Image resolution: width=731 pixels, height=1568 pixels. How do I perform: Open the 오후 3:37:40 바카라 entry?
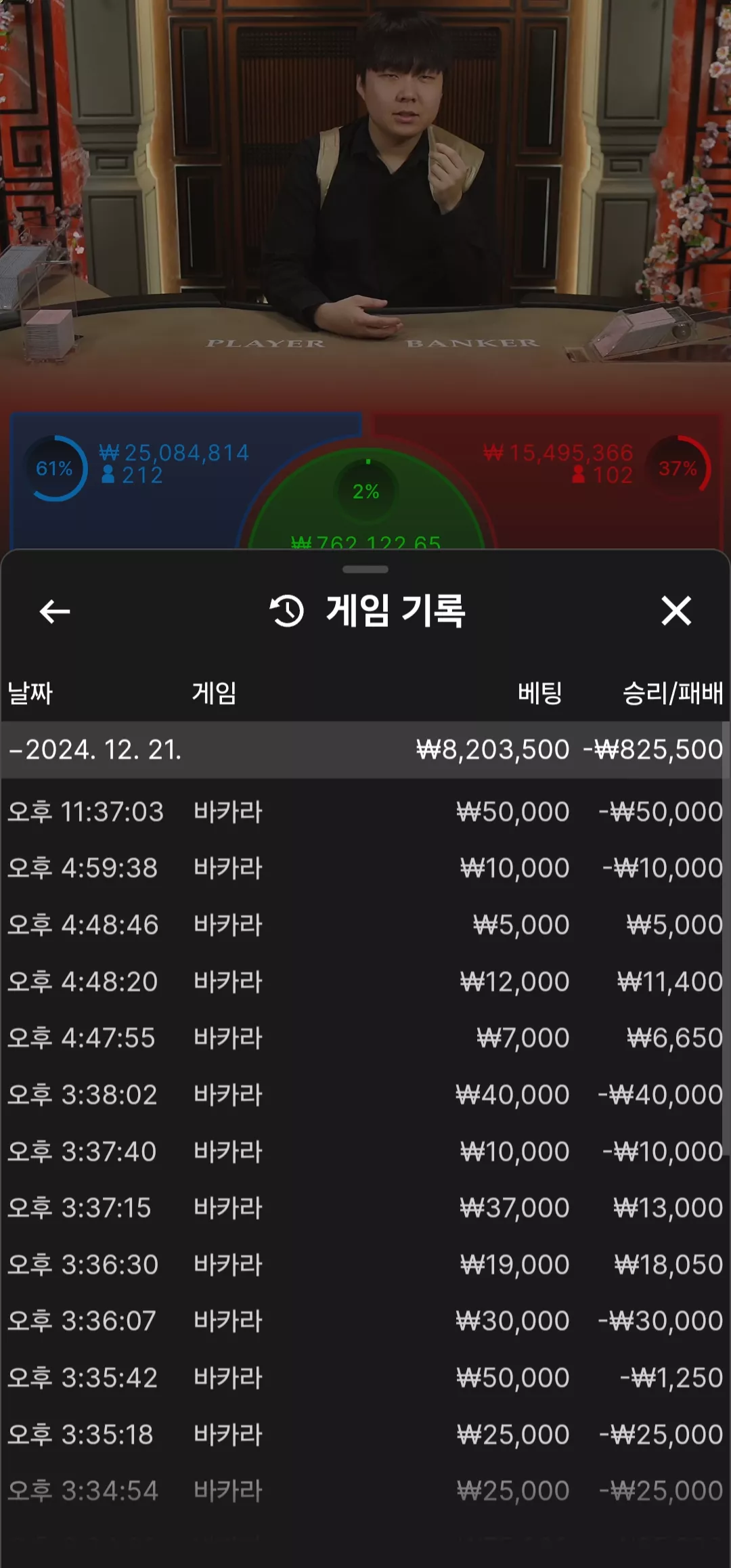tap(365, 1152)
